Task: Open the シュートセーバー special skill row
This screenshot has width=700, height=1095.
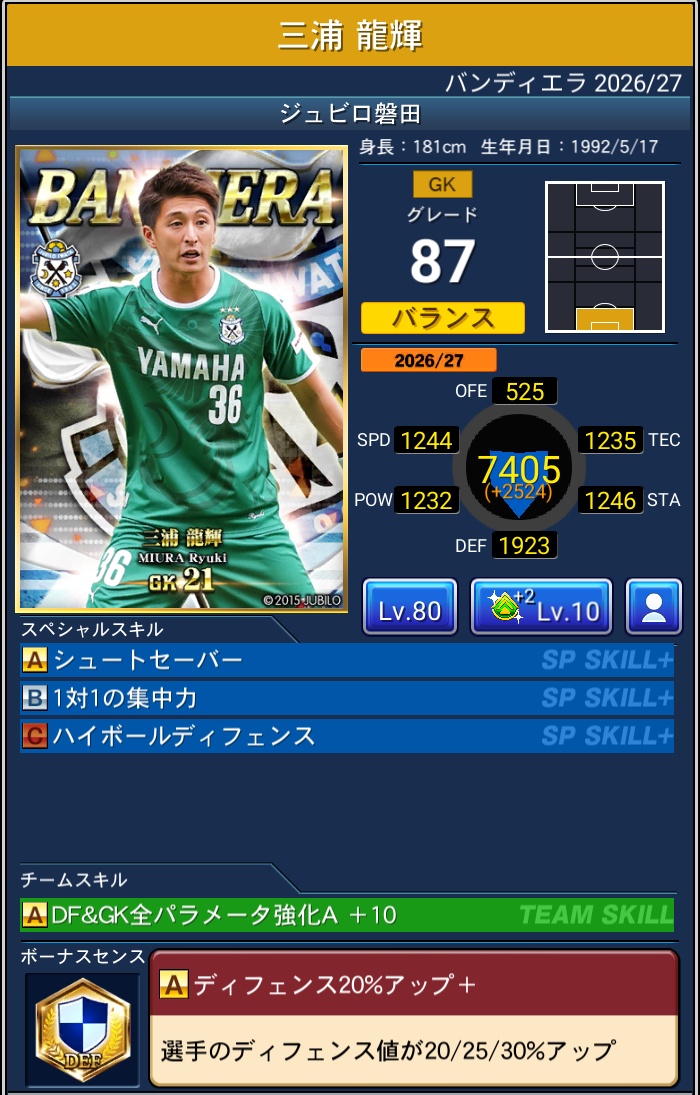Action: coord(347,660)
